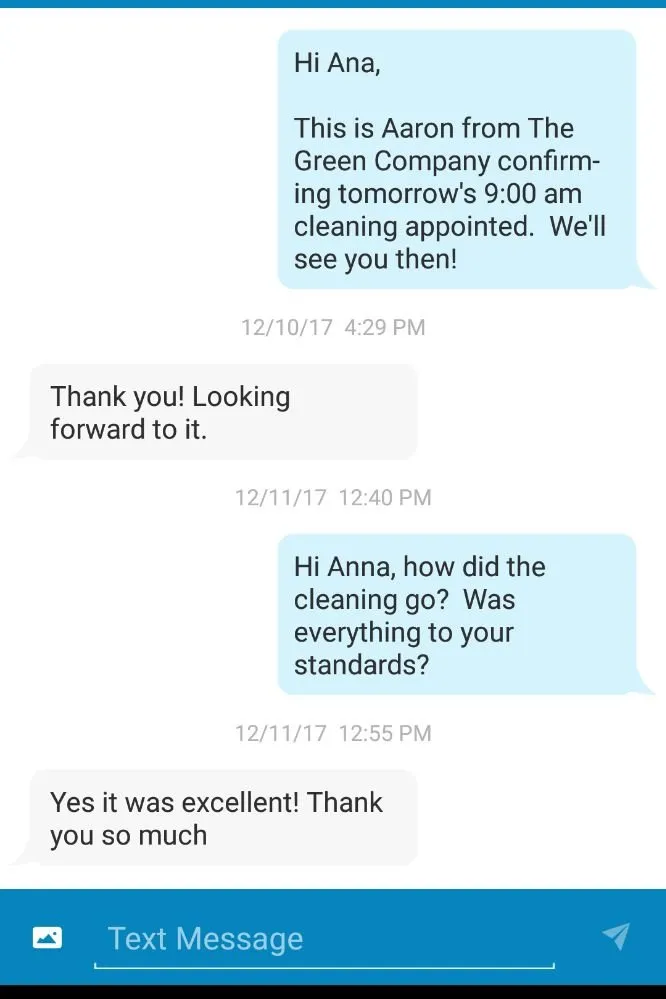Send the text message

[615, 937]
